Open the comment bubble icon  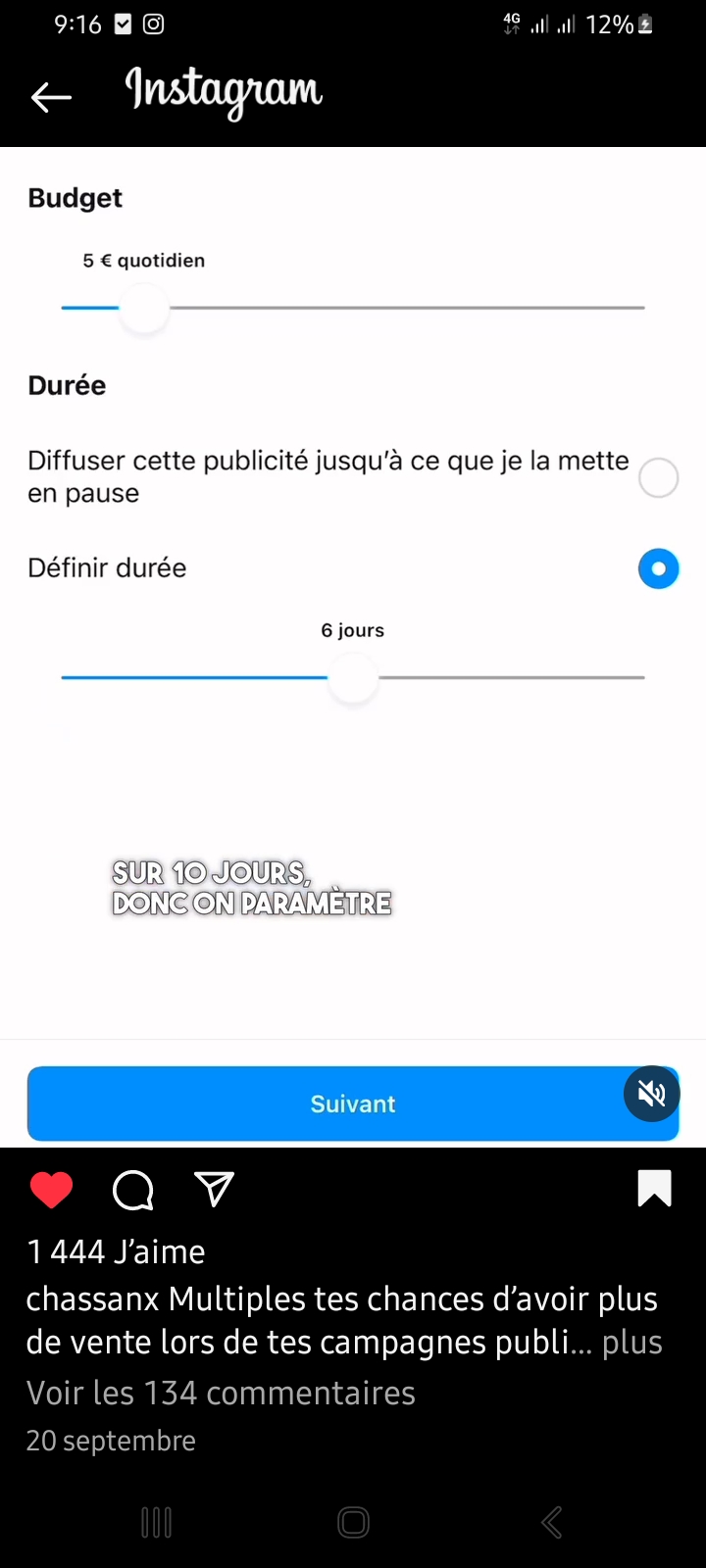(x=133, y=1191)
